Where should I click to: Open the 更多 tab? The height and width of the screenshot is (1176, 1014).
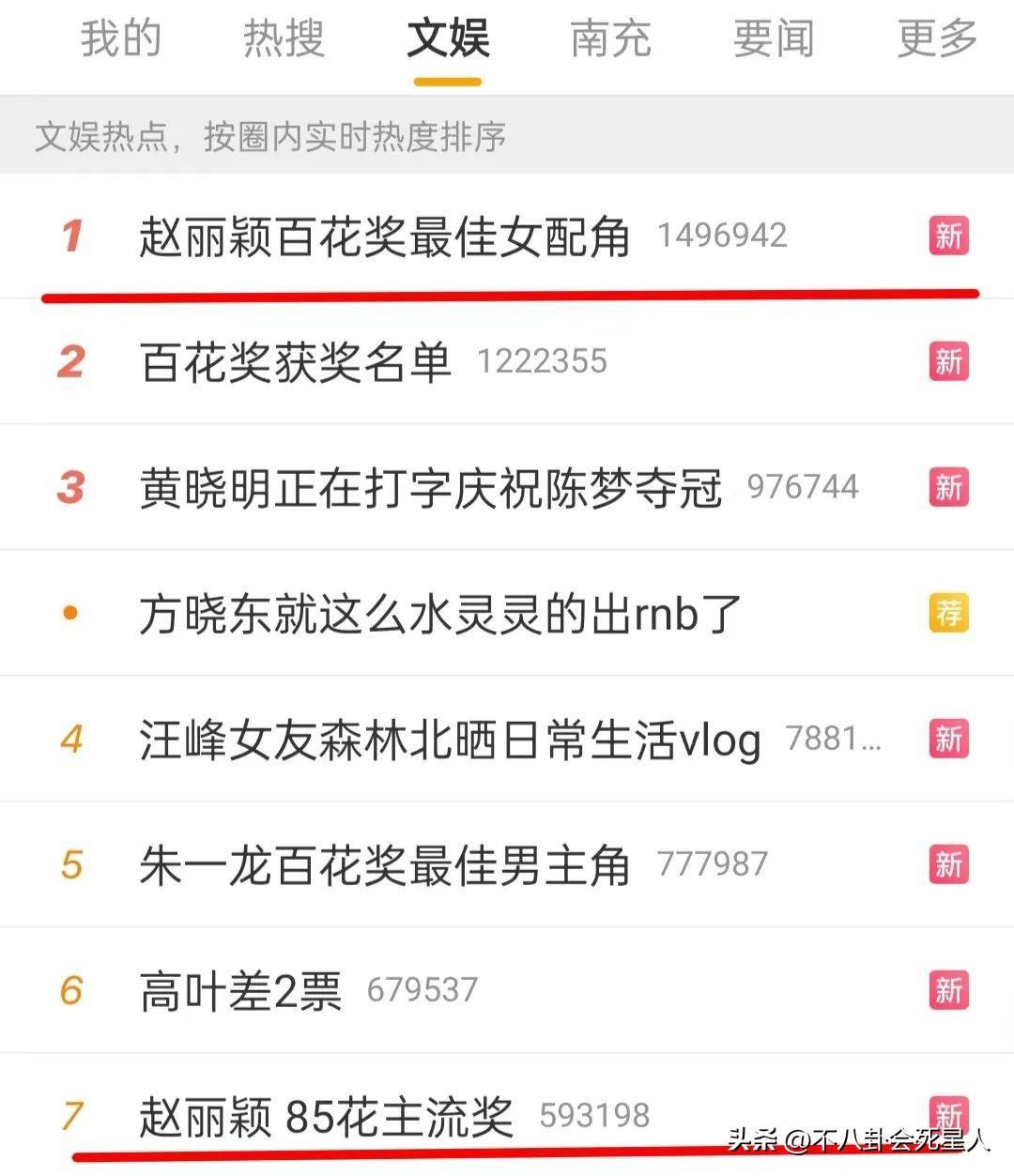tap(937, 39)
